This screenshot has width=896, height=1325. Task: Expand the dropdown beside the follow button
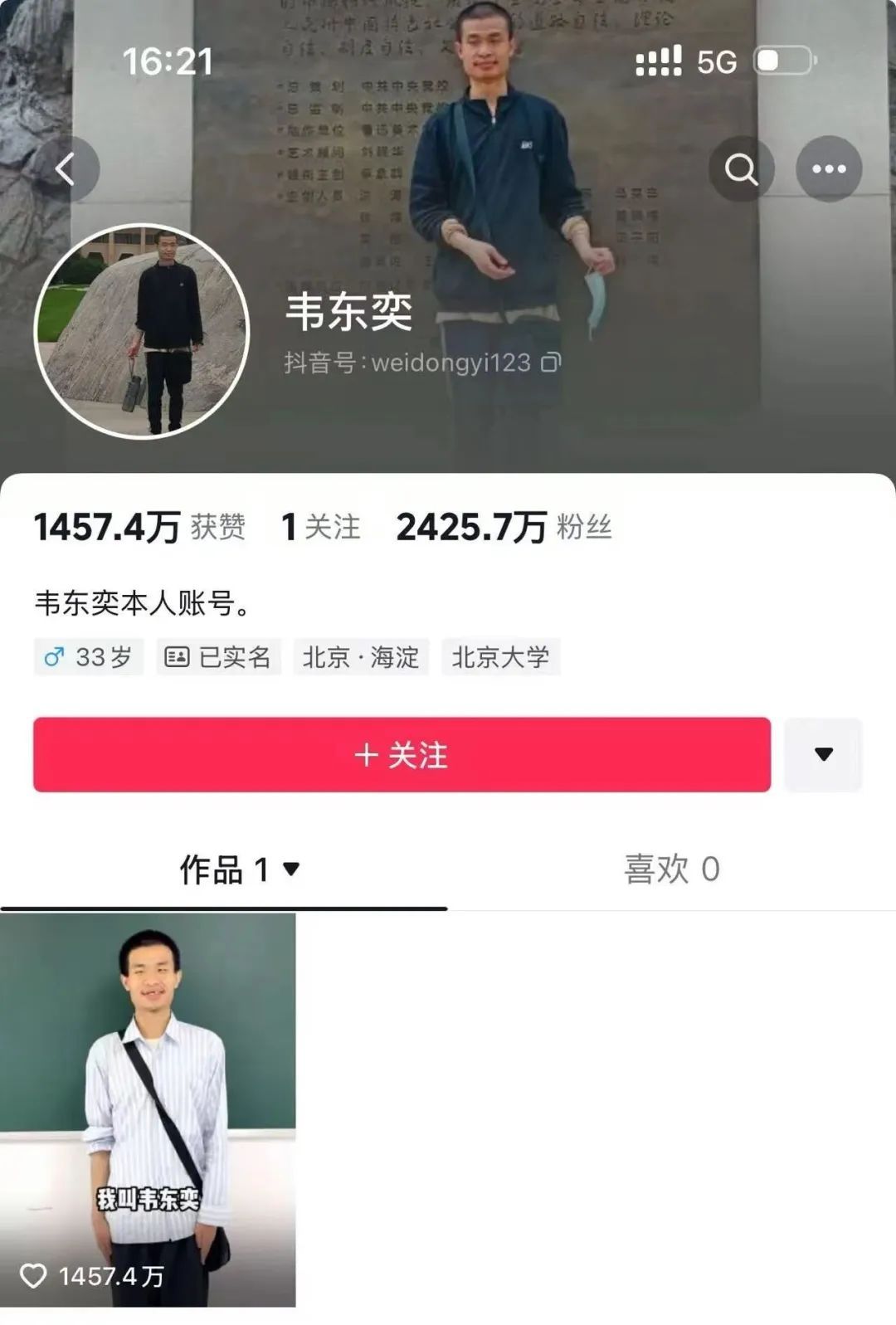tap(822, 753)
